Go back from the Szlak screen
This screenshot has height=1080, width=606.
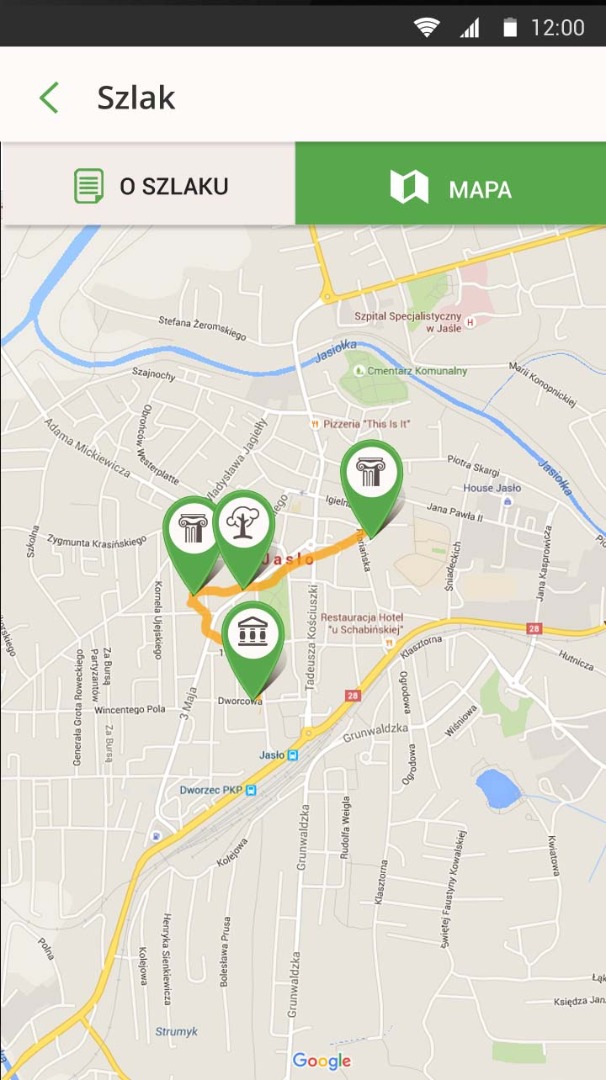48,98
